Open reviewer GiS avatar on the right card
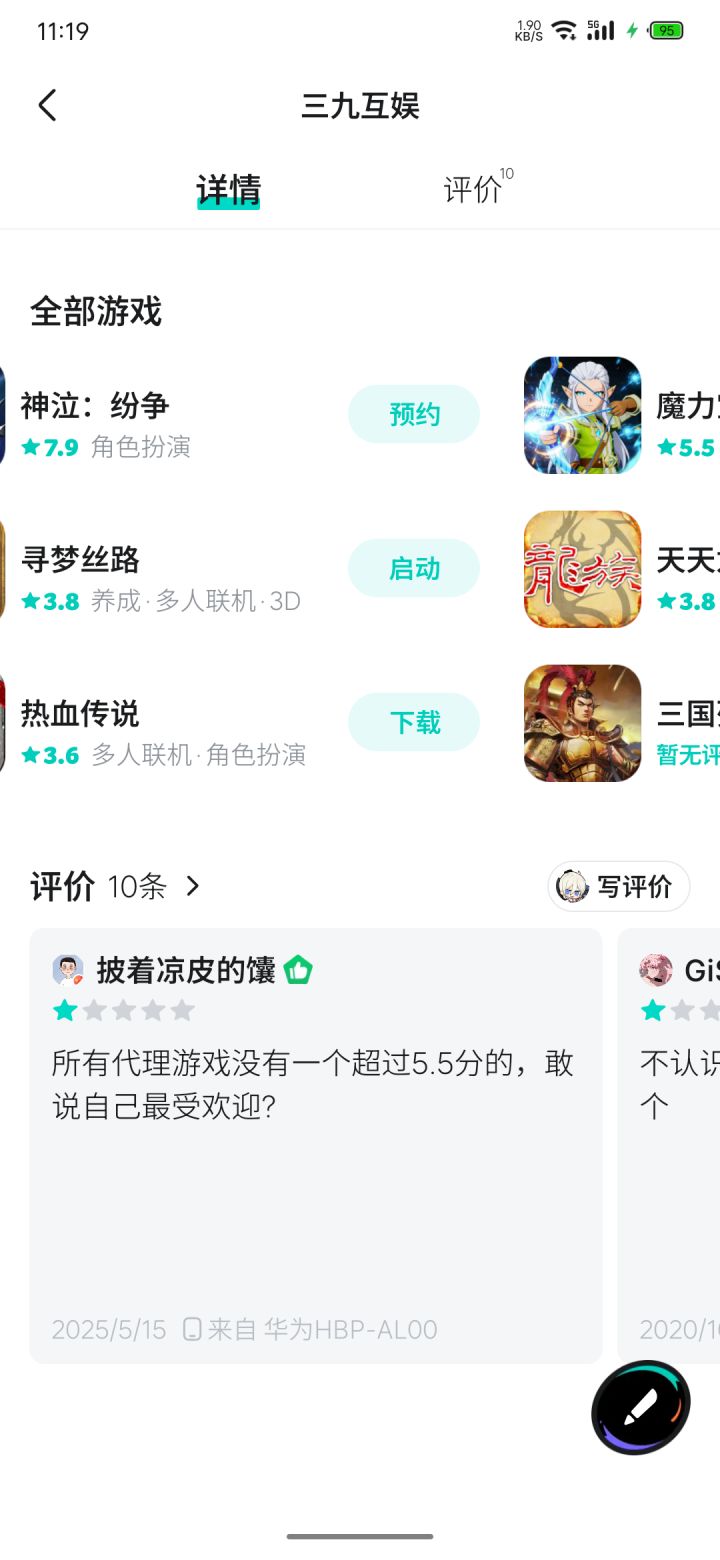Screen dimensions: 720x1560 [x=655, y=969]
